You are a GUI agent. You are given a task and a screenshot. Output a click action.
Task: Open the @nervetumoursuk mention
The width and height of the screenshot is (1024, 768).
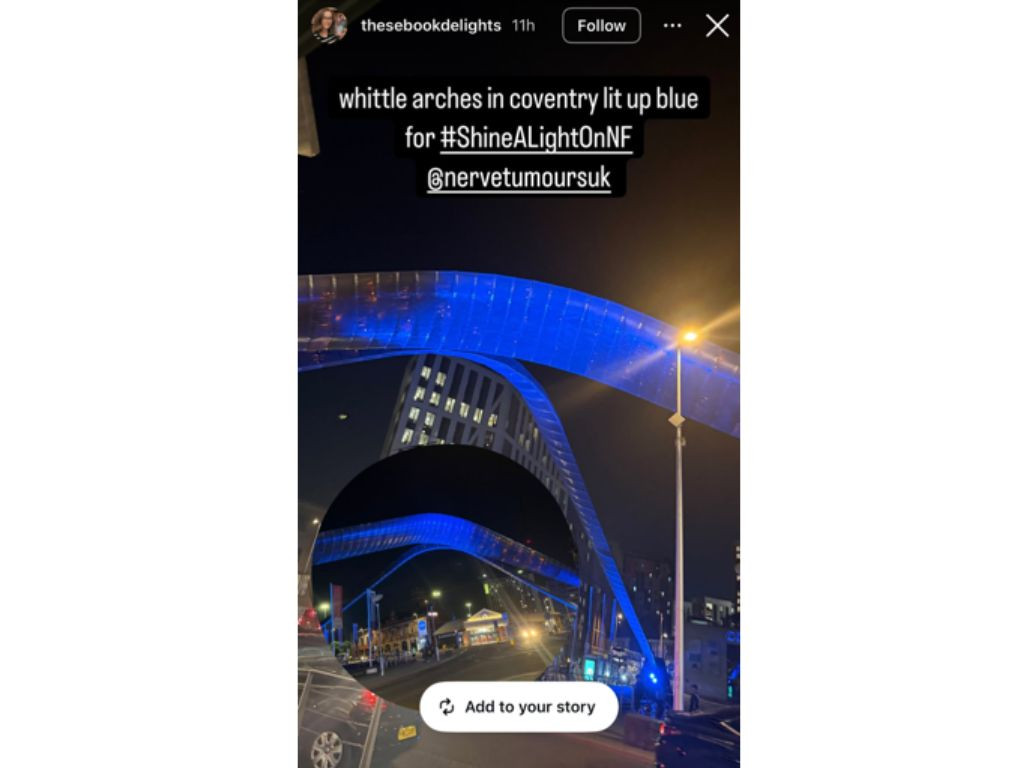[x=518, y=178]
